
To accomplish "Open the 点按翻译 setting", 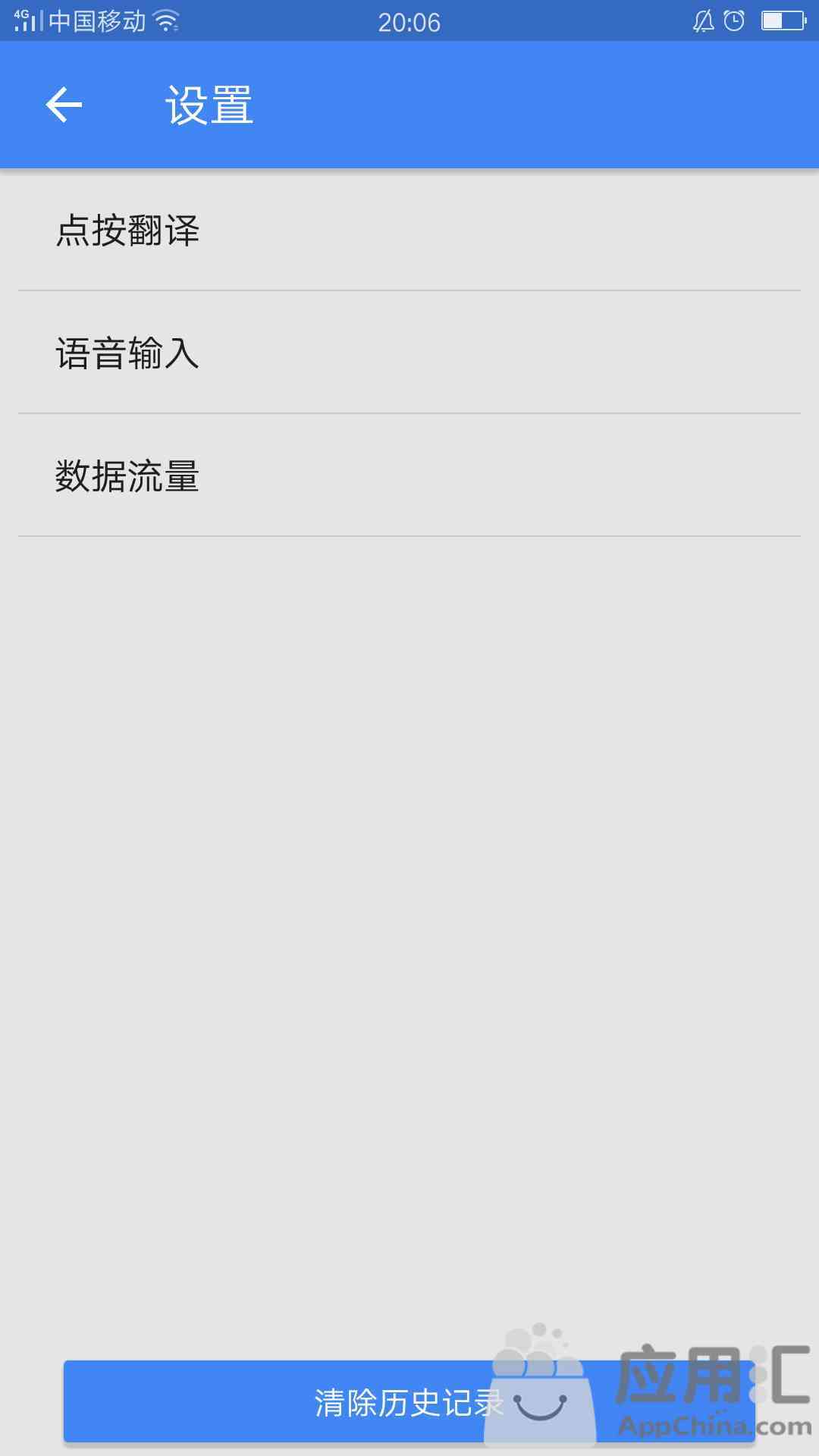I will [x=409, y=230].
